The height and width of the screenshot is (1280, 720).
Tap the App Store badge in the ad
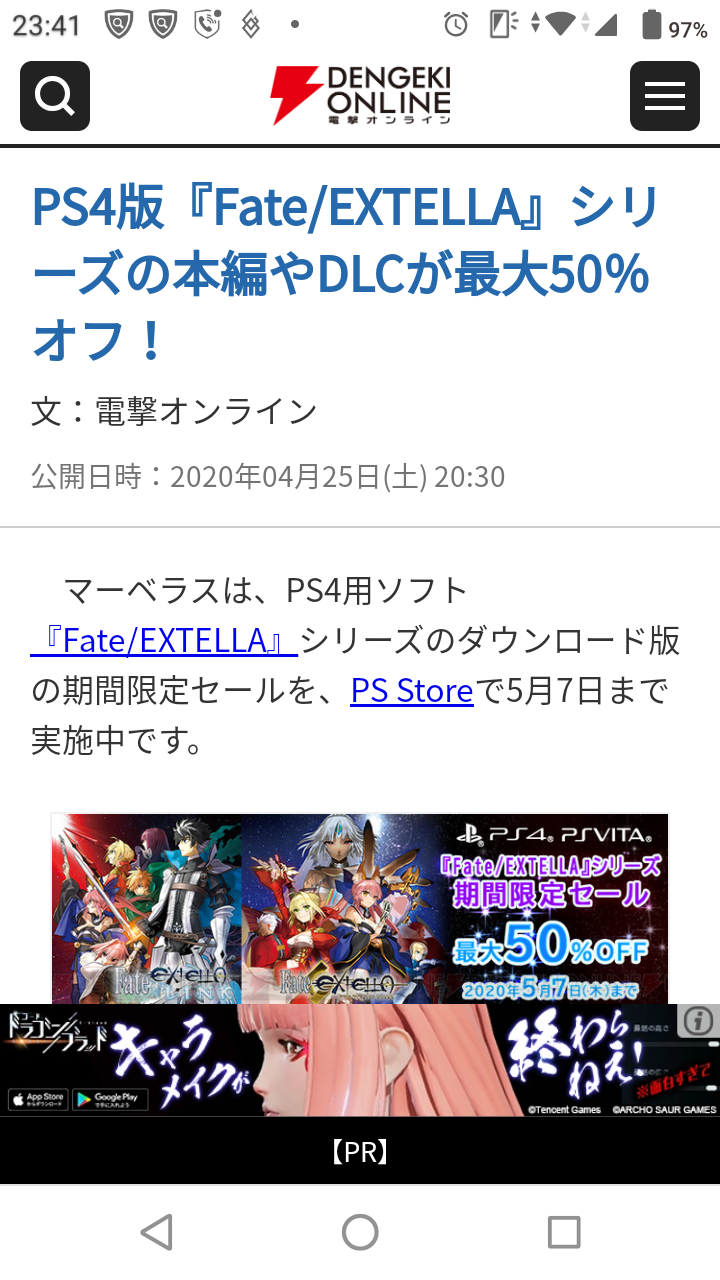tap(37, 1099)
